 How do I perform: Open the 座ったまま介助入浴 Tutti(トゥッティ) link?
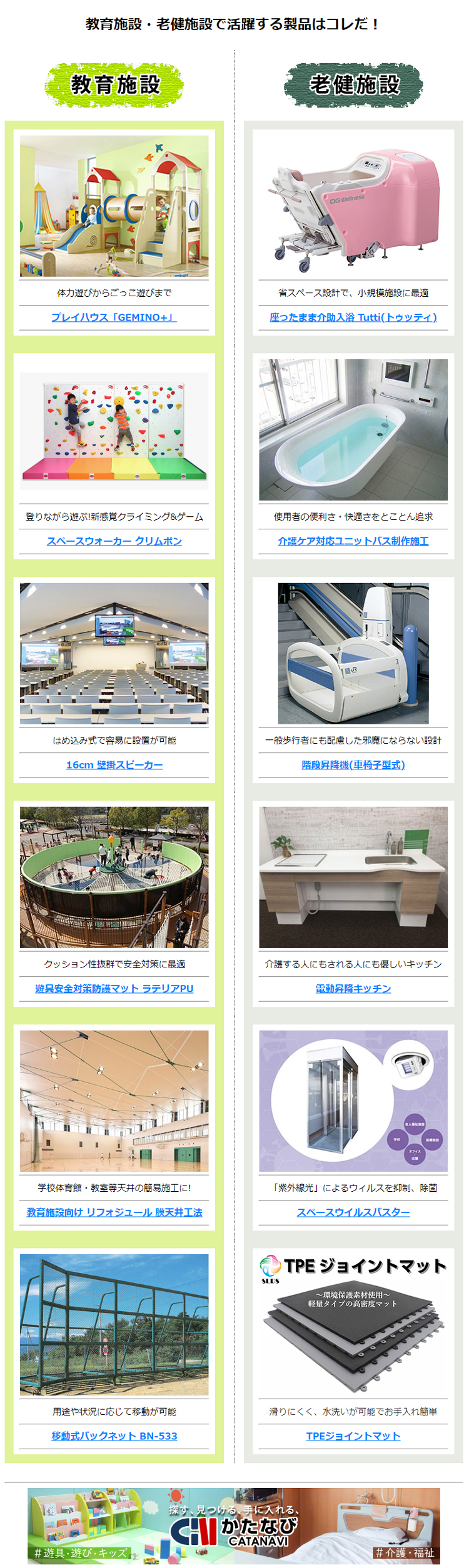click(353, 317)
